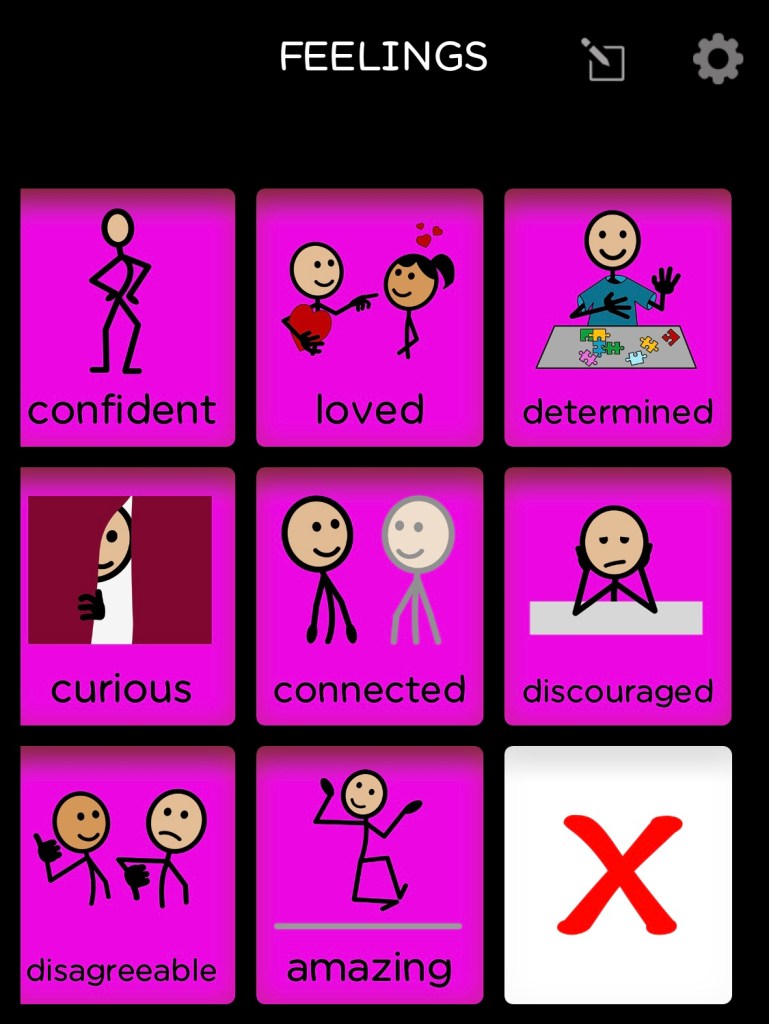Open the settings gear
This screenshot has width=769, height=1024.
(x=718, y=59)
